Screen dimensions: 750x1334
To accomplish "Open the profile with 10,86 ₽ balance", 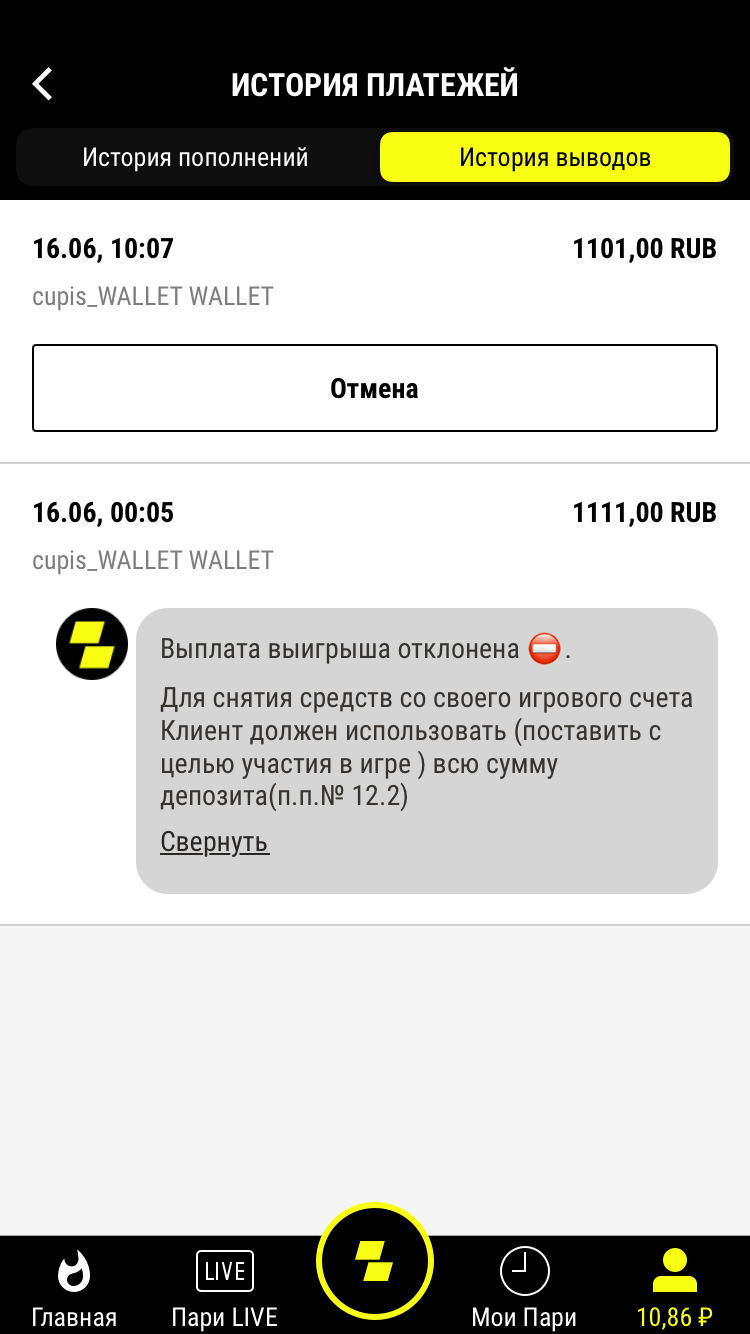I will click(x=674, y=1288).
